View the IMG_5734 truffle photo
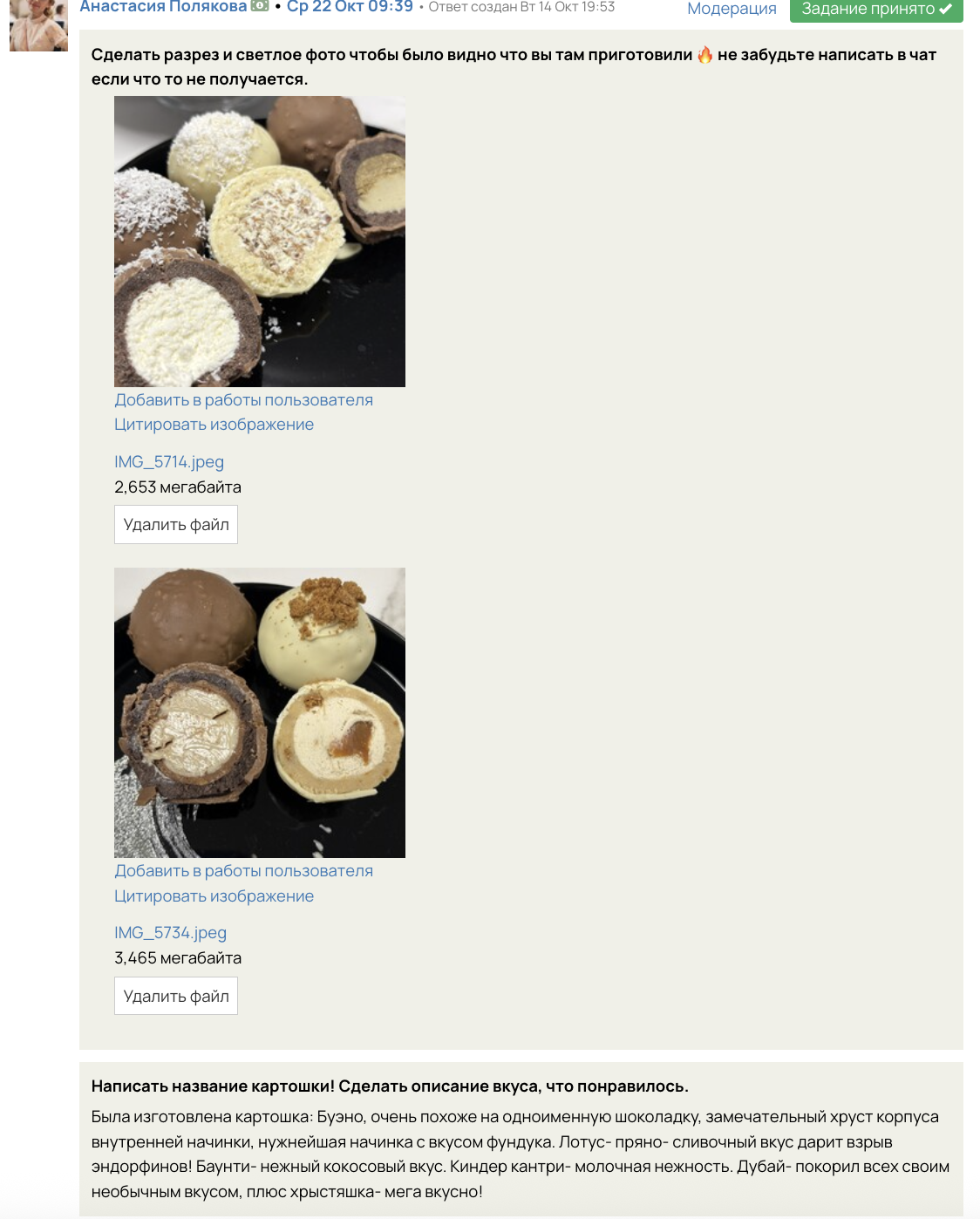 pyautogui.click(x=260, y=712)
